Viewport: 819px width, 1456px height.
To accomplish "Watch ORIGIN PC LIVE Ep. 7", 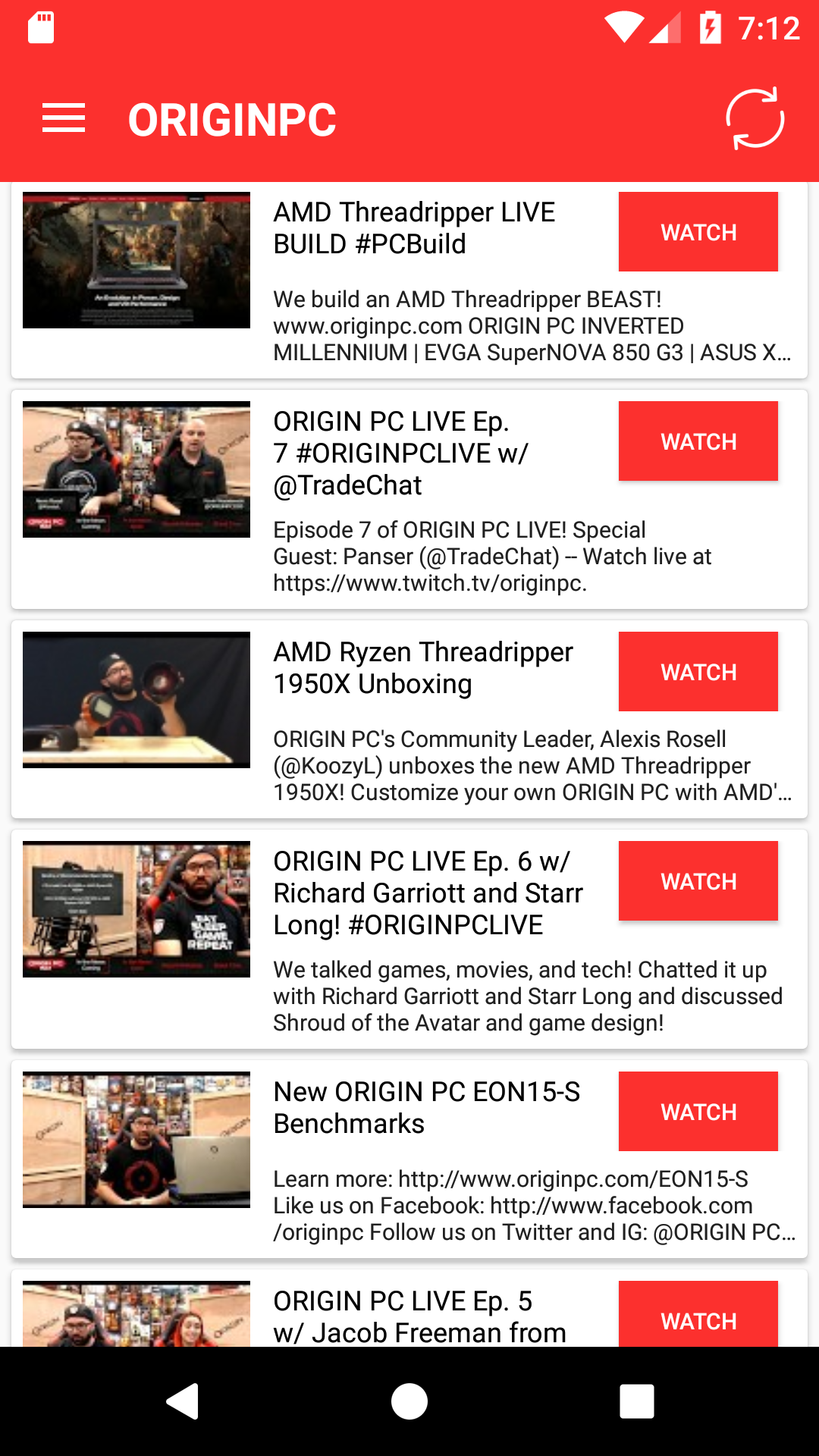I will (x=698, y=441).
